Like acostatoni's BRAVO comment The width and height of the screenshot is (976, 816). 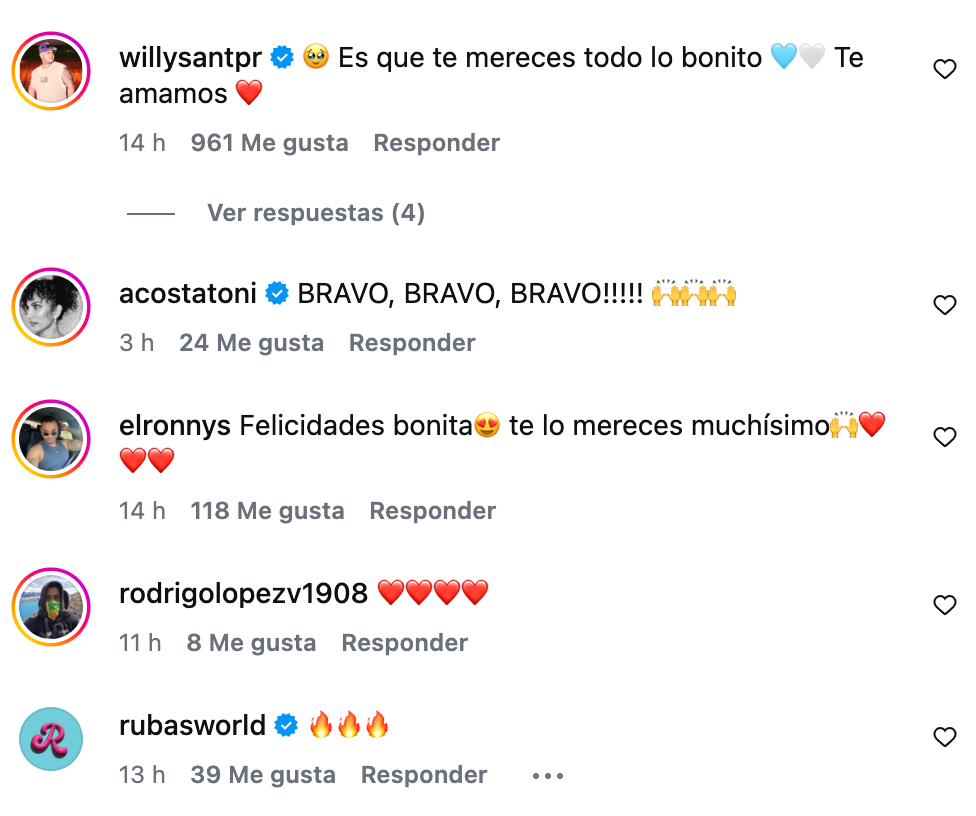944,305
